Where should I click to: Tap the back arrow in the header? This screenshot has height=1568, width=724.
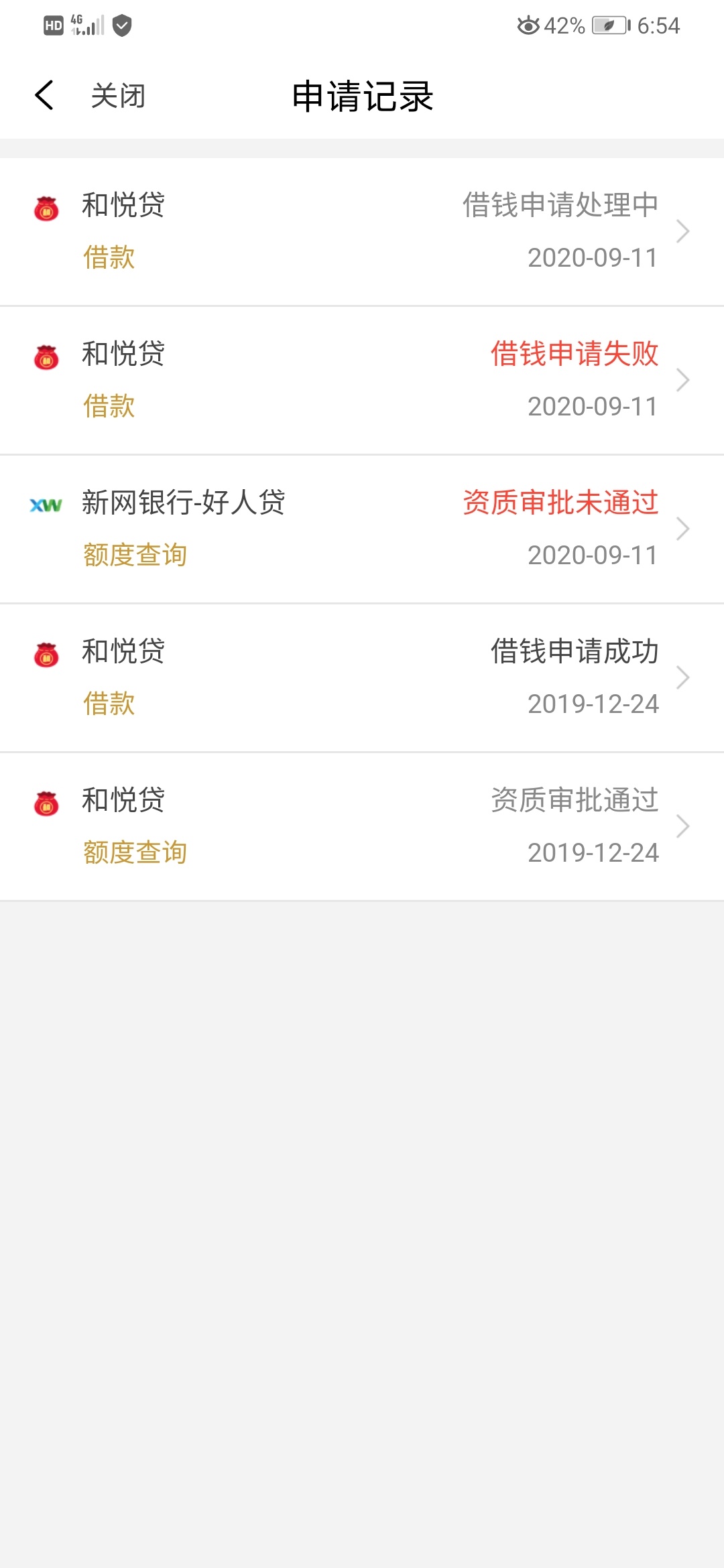pyautogui.click(x=44, y=95)
